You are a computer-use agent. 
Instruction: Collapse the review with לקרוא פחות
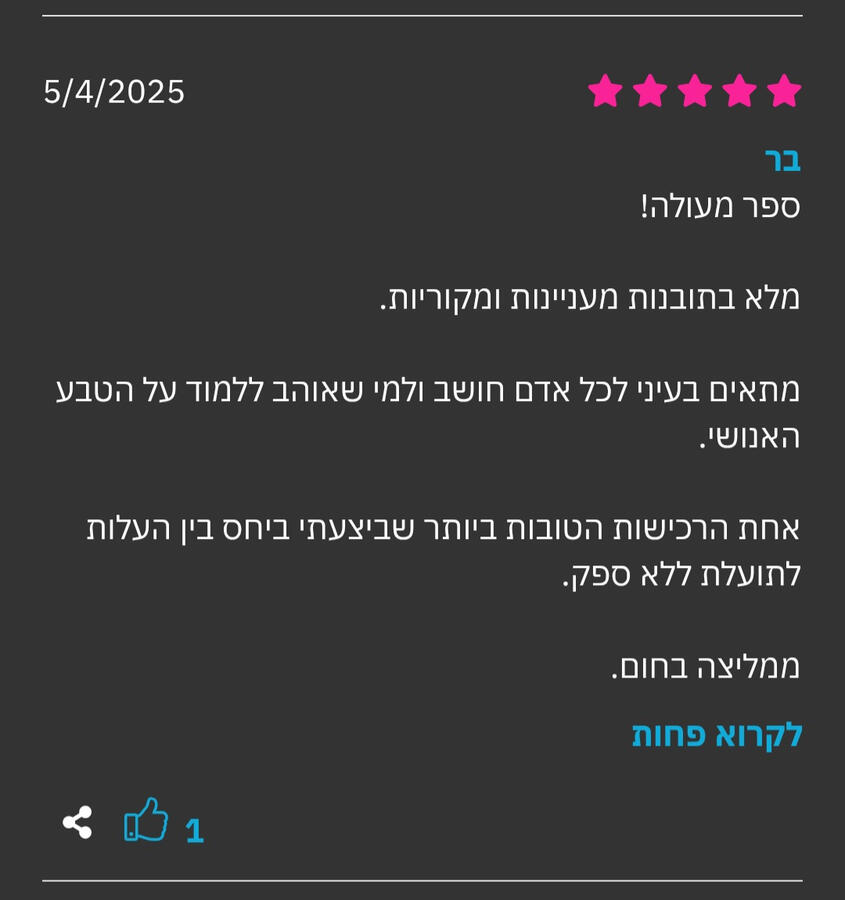point(717,735)
